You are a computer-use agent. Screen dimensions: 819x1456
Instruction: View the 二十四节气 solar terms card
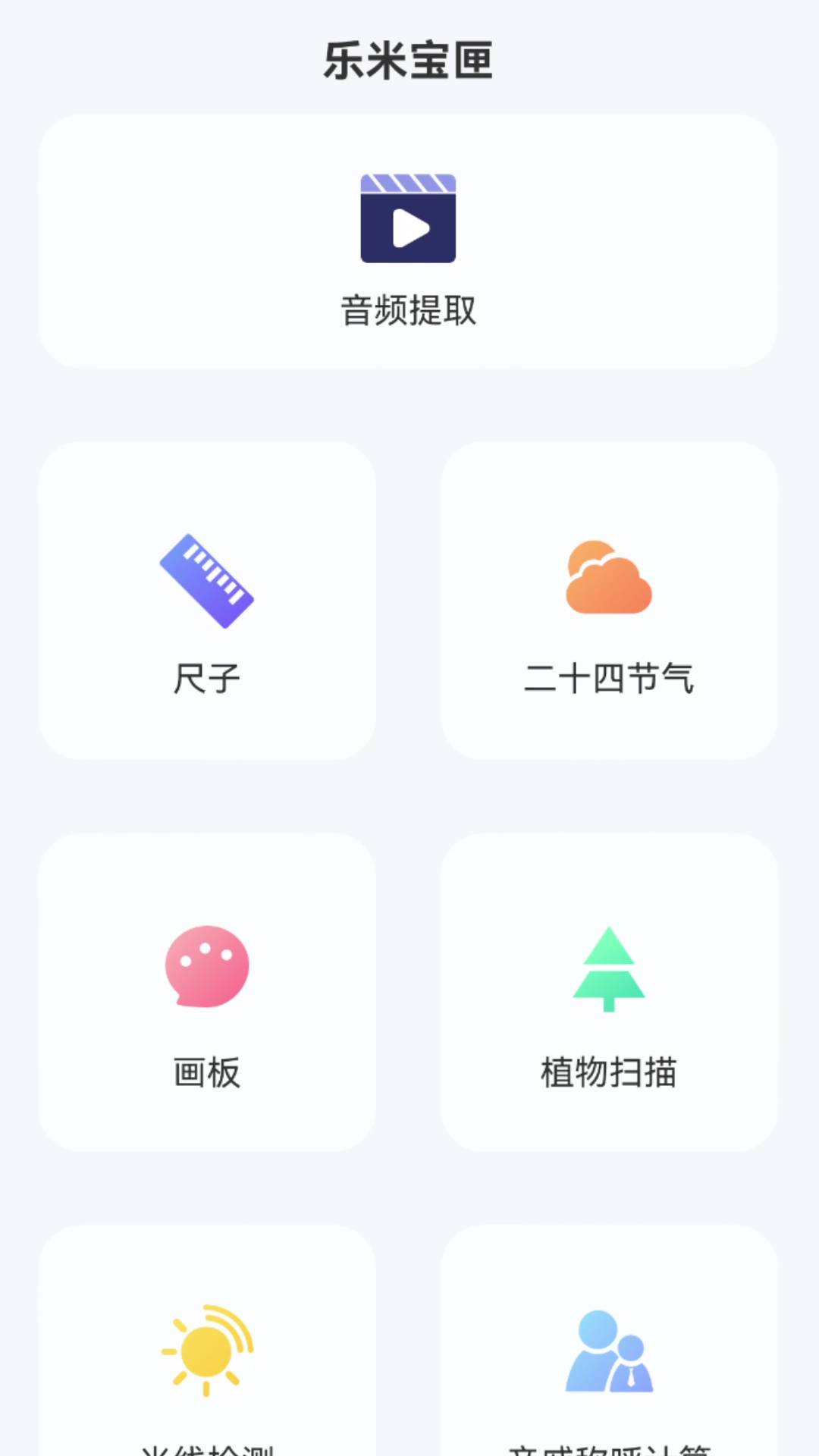609,601
